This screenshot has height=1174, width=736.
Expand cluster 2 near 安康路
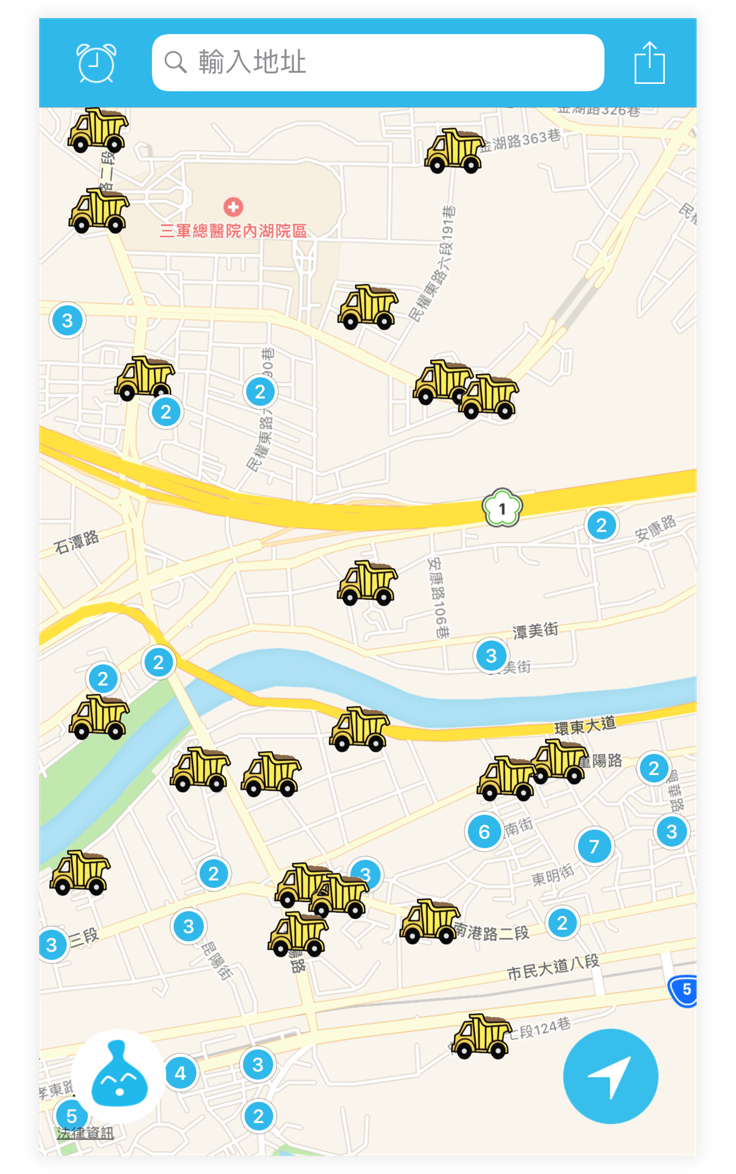pyautogui.click(x=600, y=525)
